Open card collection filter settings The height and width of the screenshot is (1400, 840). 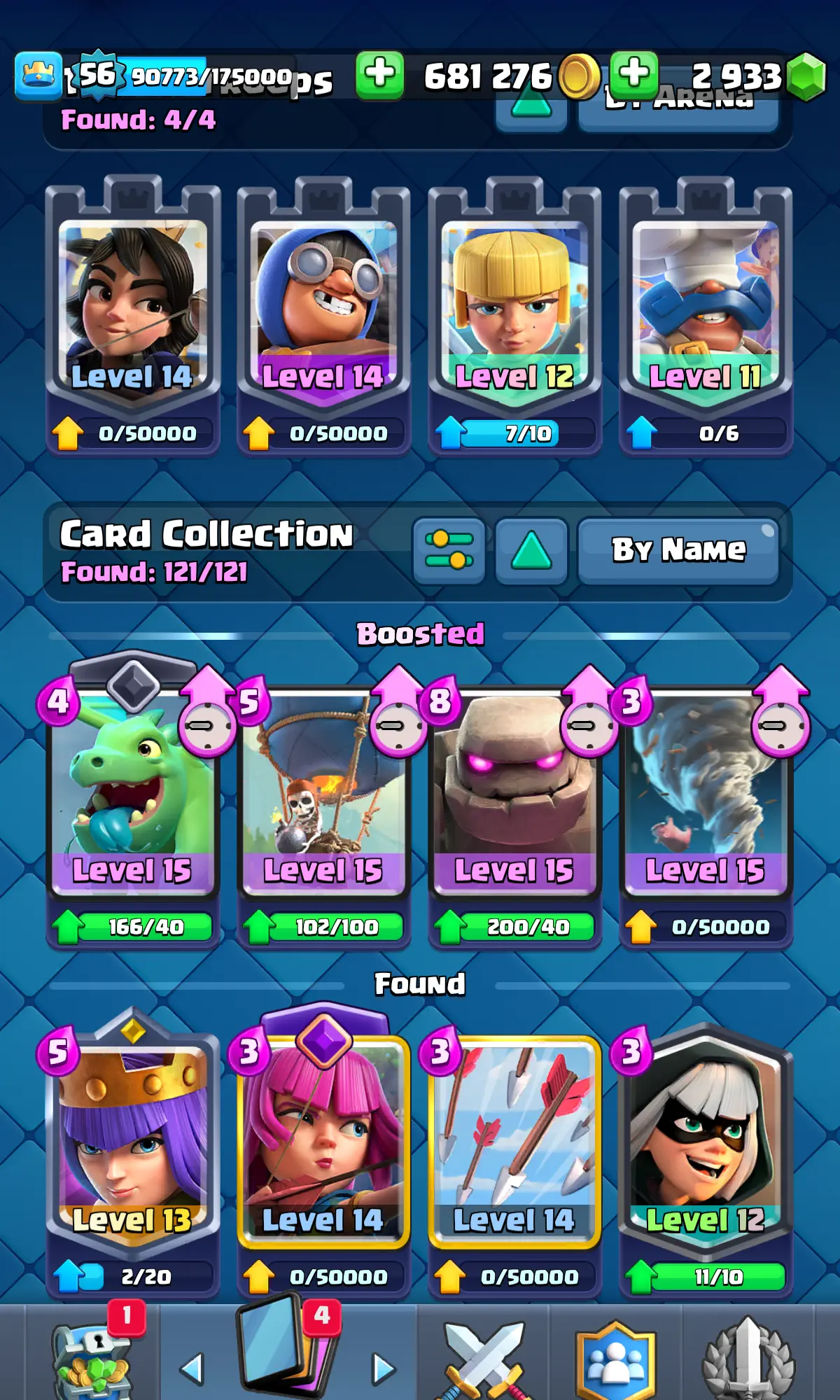pos(449,550)
